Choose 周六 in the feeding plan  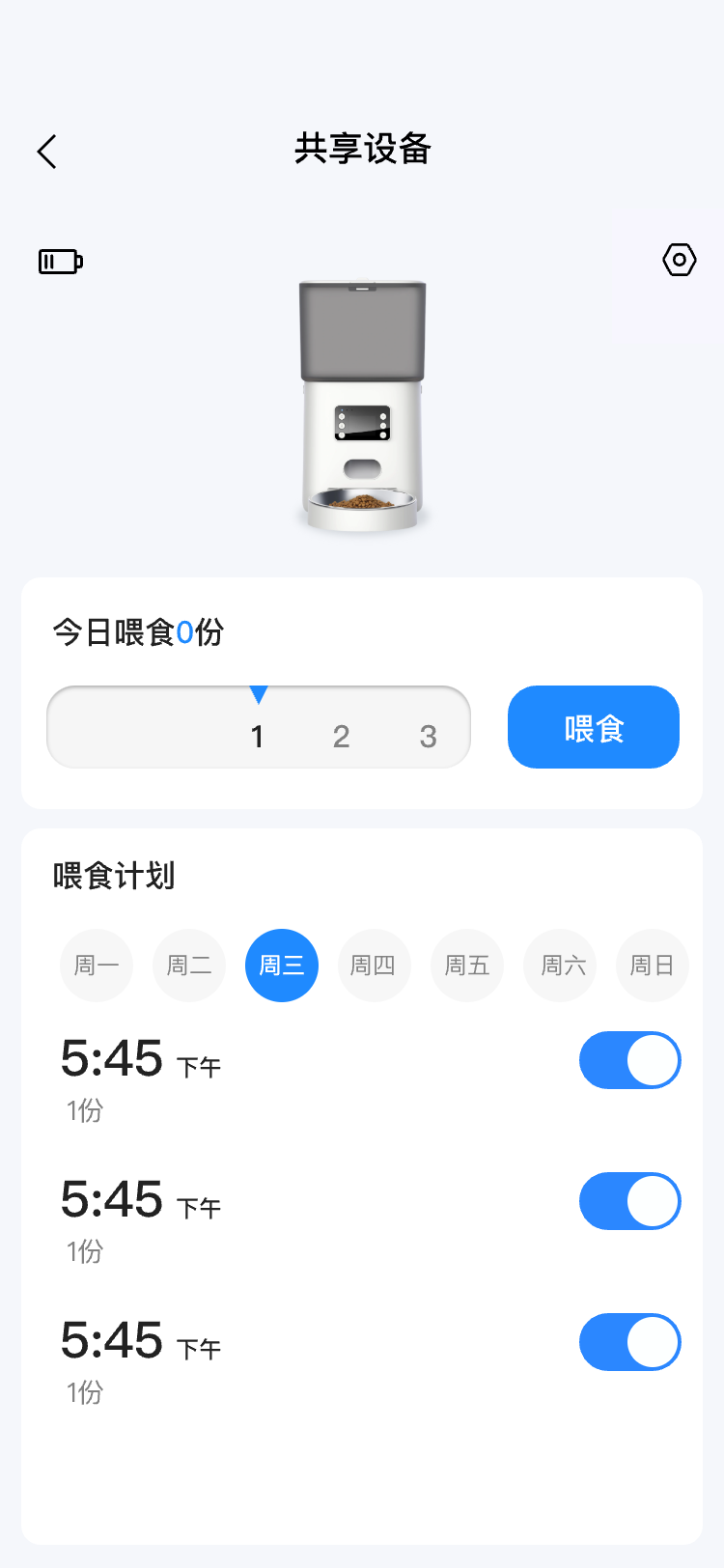coord(560,965)
